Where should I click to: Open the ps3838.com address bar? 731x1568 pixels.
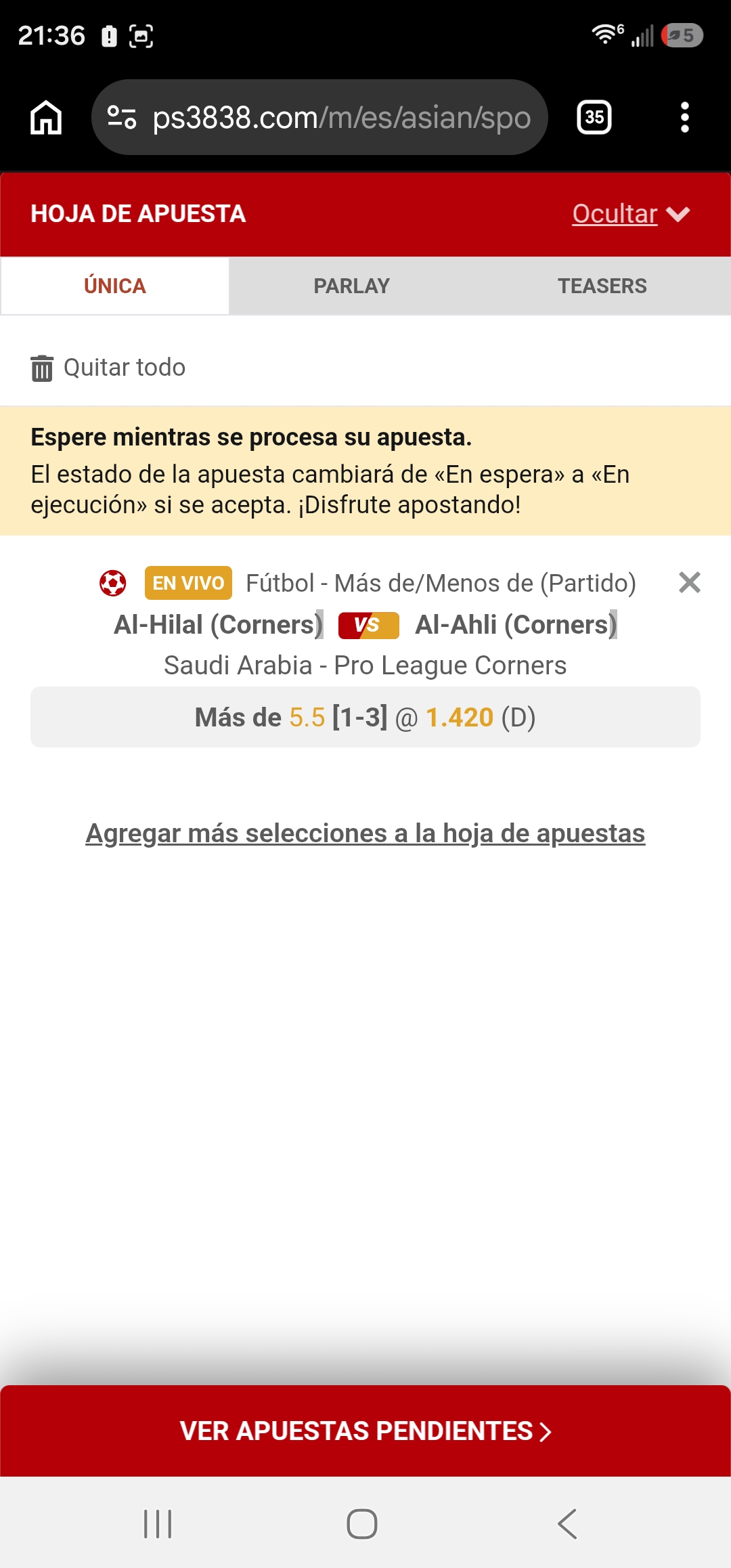point(319,117)
